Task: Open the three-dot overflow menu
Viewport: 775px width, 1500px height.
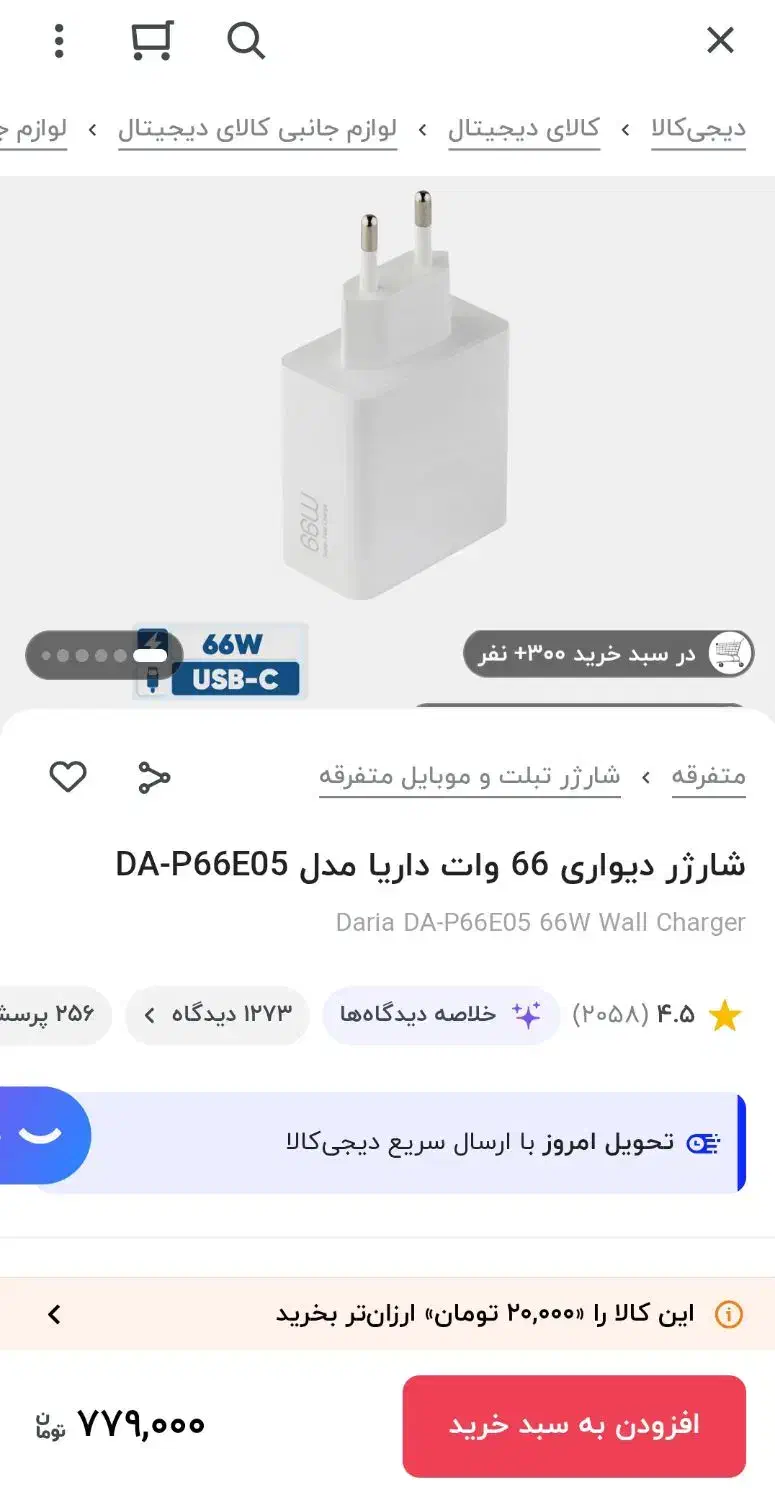Action: [x=58, y=40]
